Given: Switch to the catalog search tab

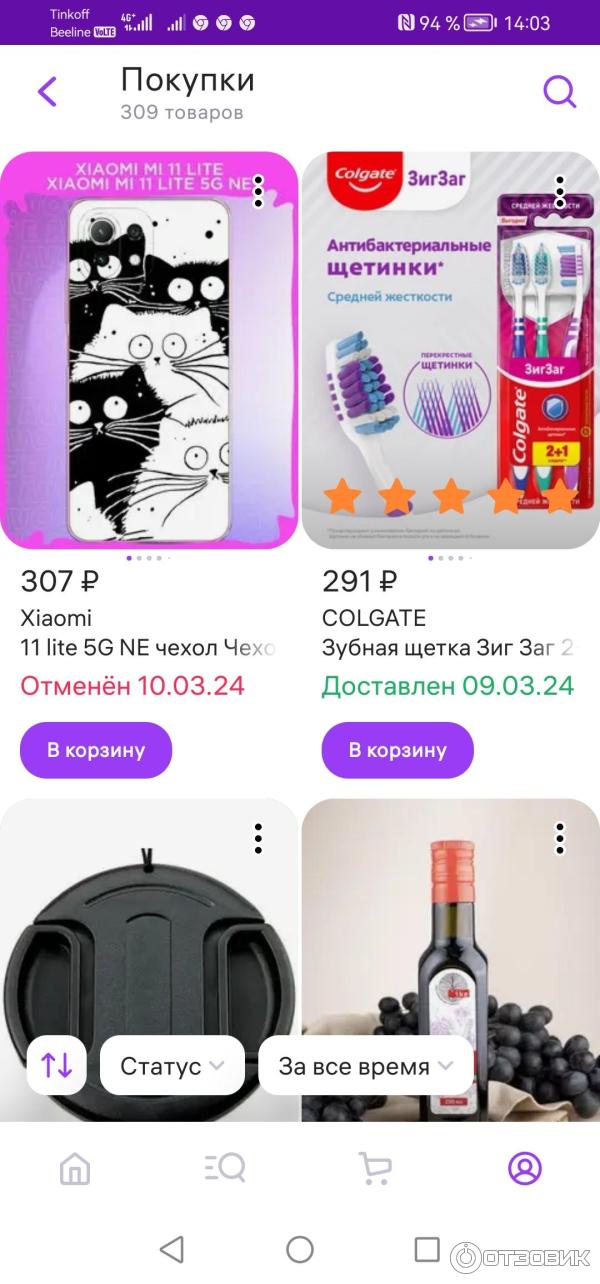Looking at the screenshot, I should coord(225,1168).
